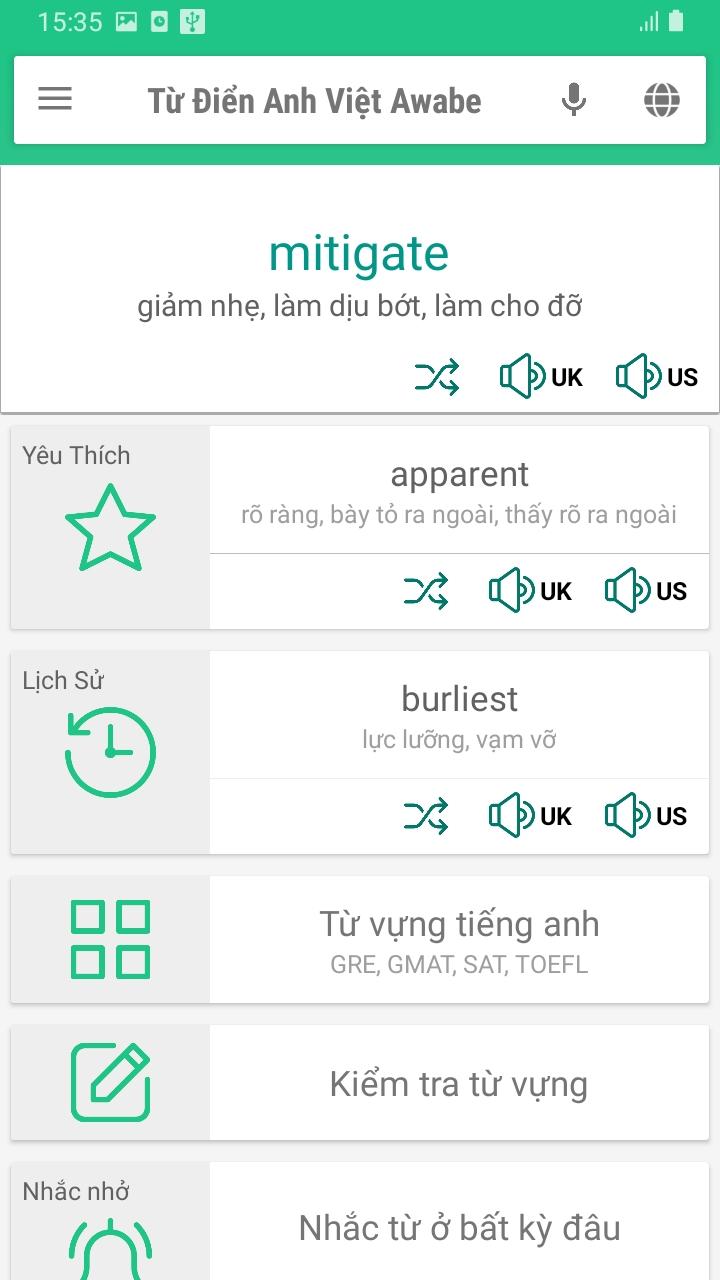Open Kiểm tra từ vựng vocabulary test
Screen dimensions: 720x1280
tap(460, 1083)
